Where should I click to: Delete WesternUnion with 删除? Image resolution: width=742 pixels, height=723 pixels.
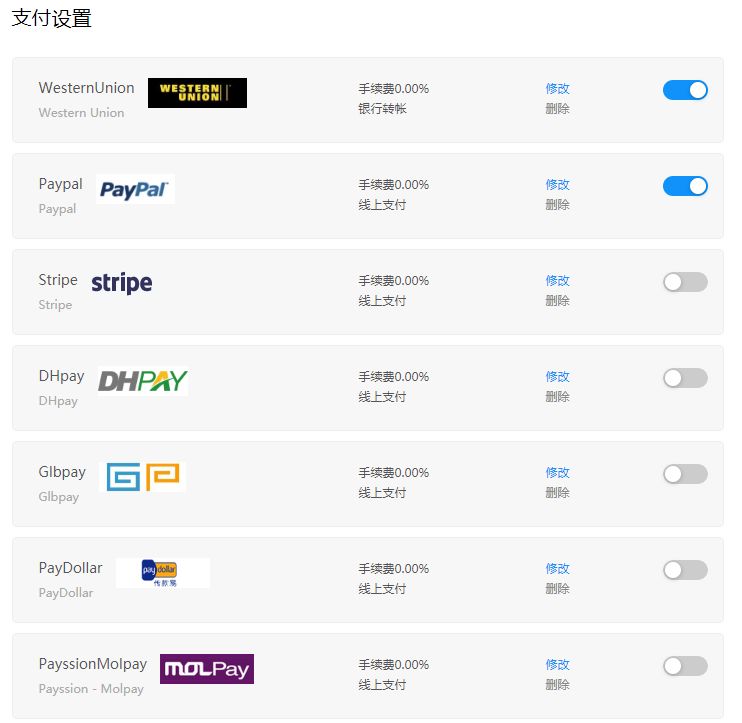[x=557, y=109]
